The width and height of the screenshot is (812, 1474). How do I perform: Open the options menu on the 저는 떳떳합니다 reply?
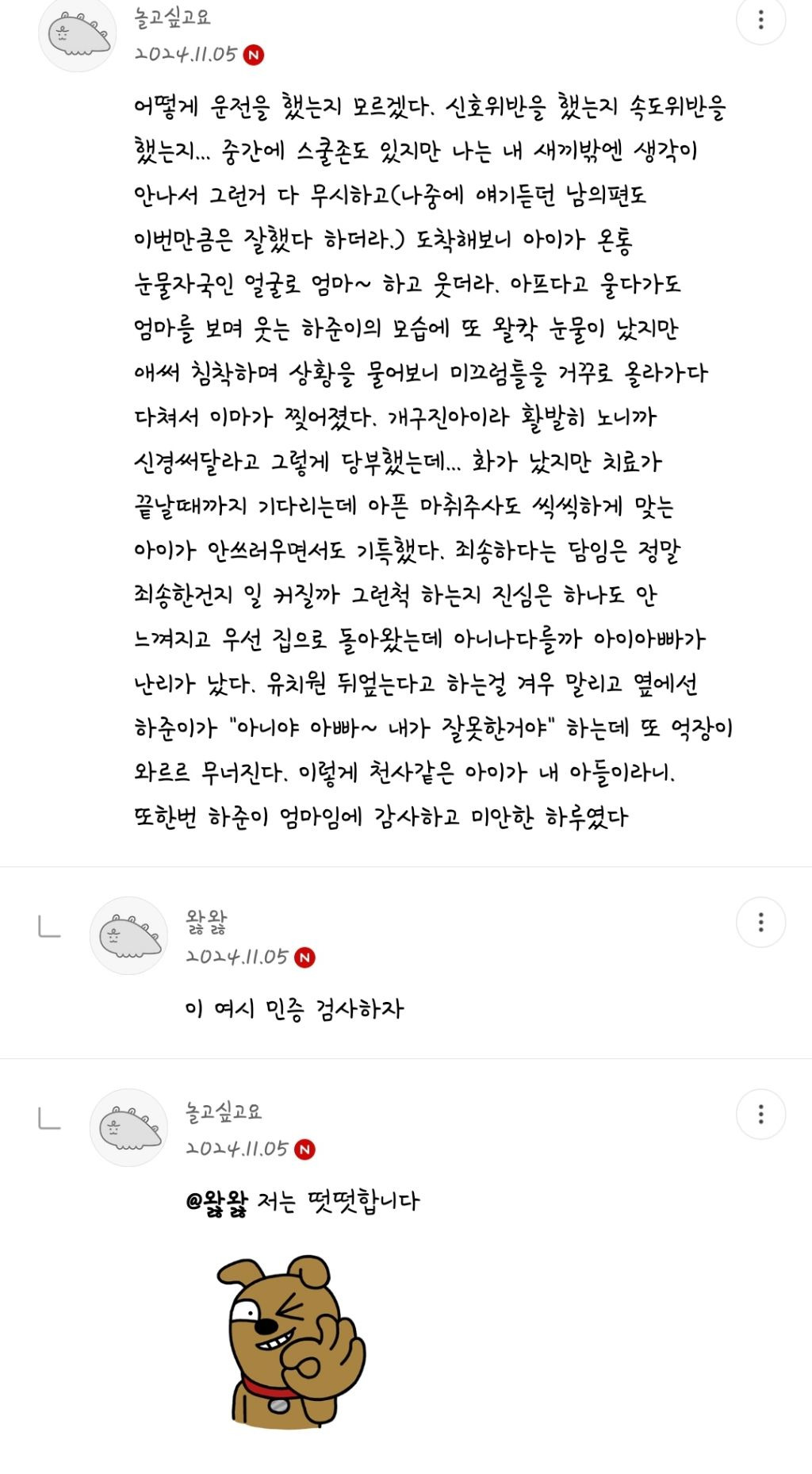click(760, 1114)
